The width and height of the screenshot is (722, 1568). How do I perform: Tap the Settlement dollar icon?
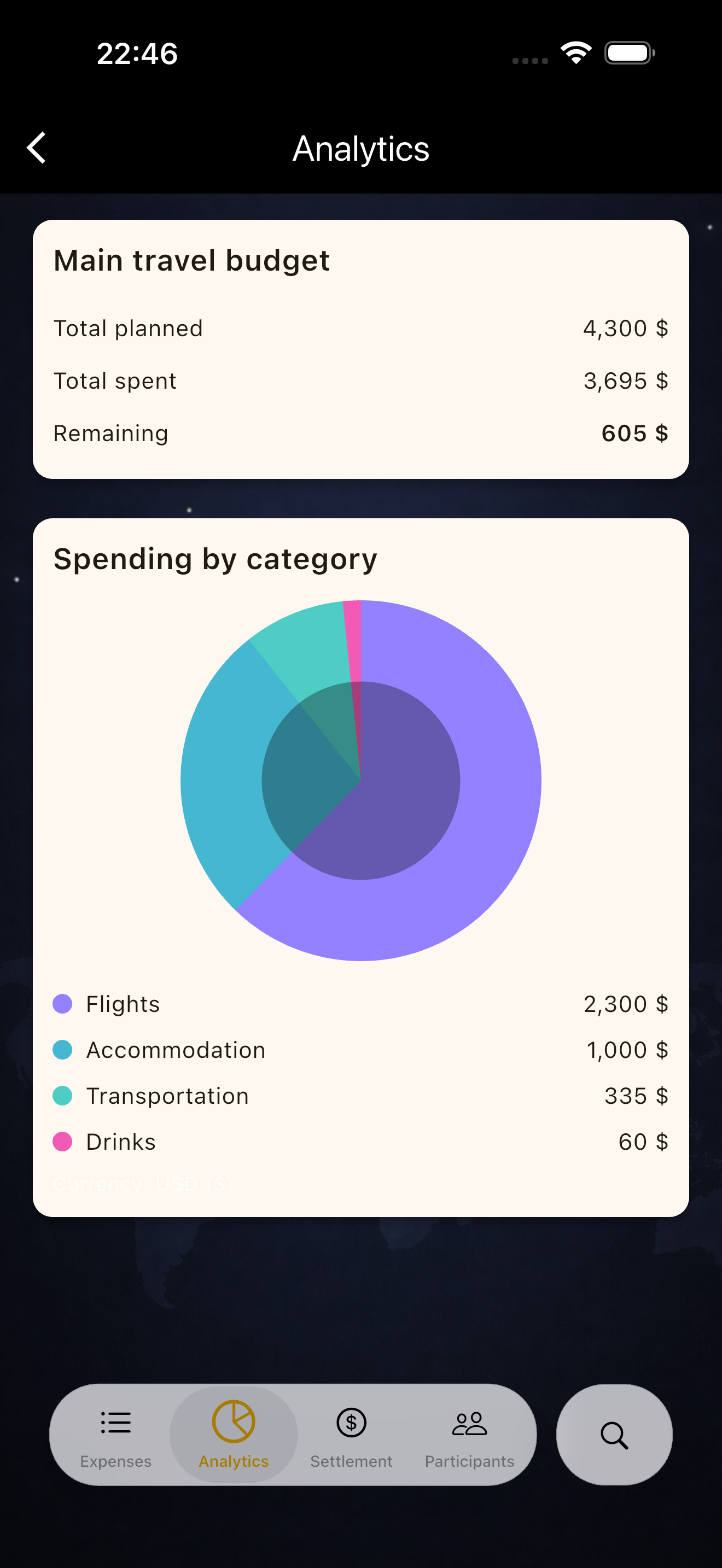point(351,1422)
